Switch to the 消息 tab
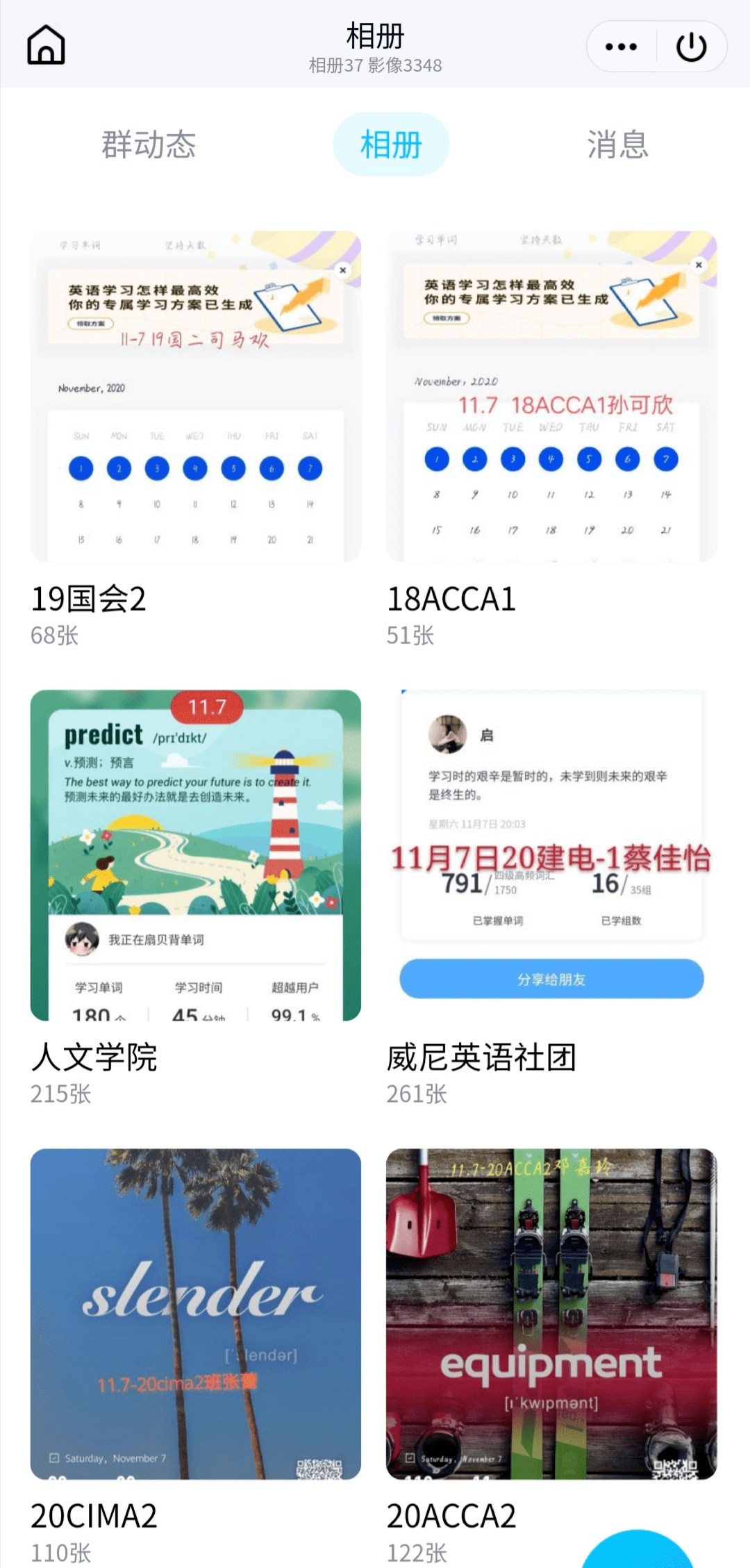The height and width of the screenshot is (1568, 750). click(x=617, y=145)
